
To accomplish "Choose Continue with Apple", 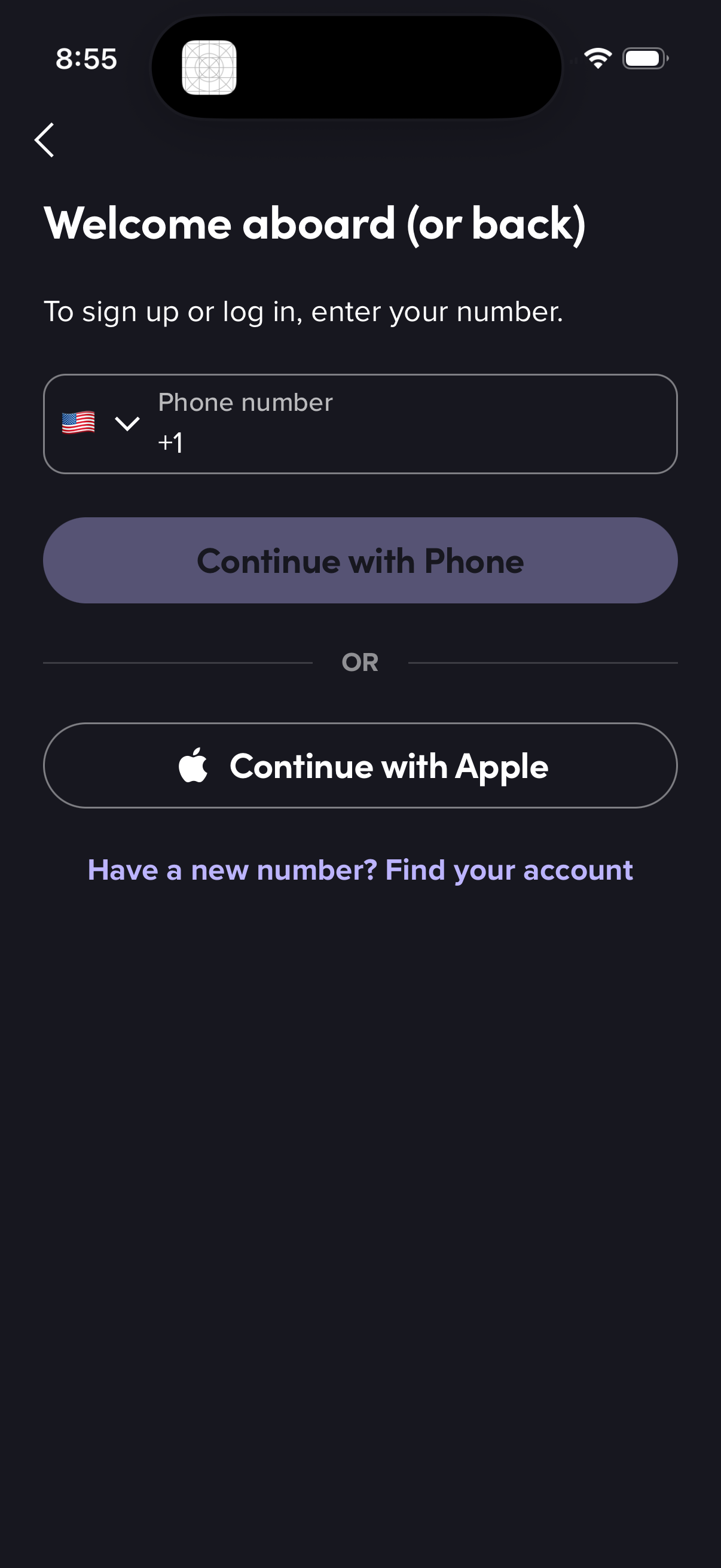I will (x=360, y=765).
